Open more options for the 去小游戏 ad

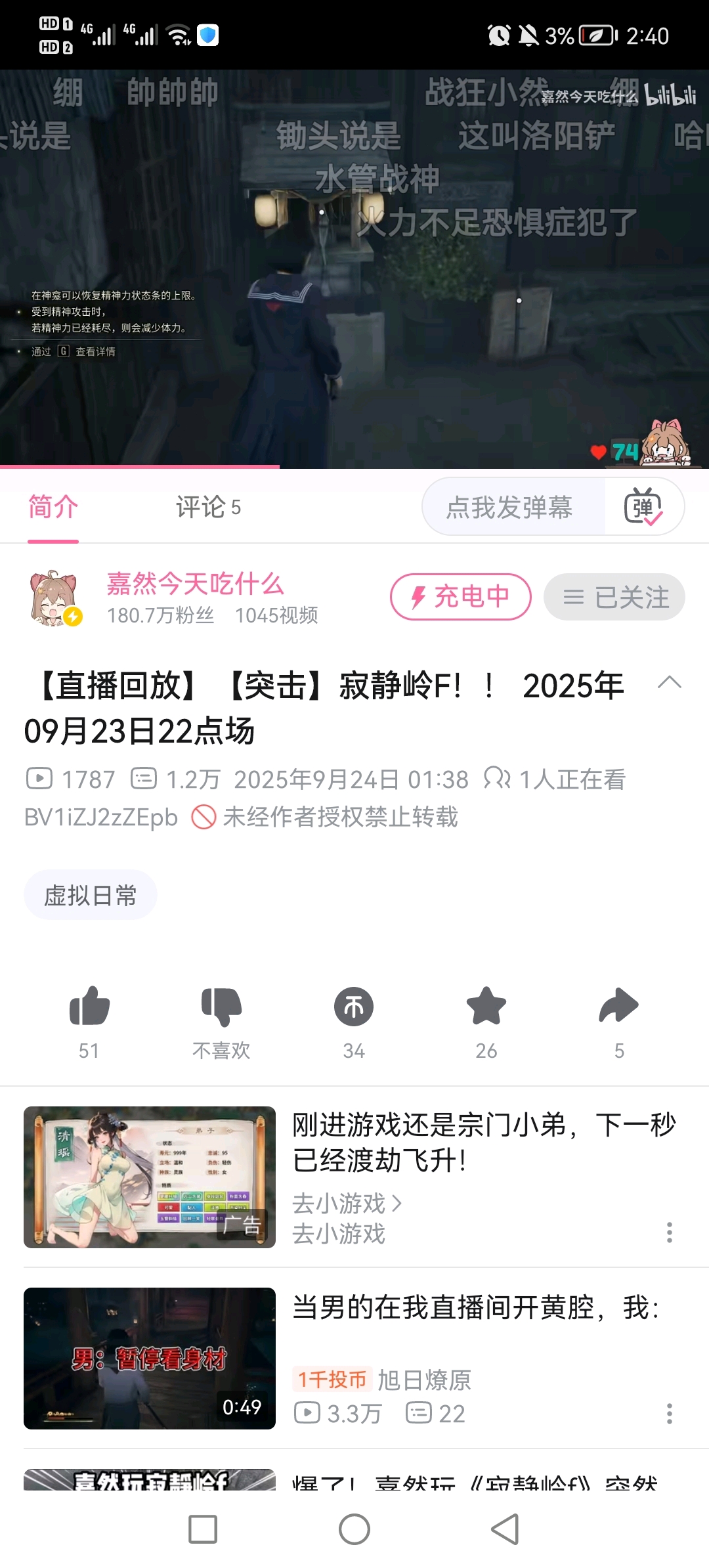click(669, 1232)
